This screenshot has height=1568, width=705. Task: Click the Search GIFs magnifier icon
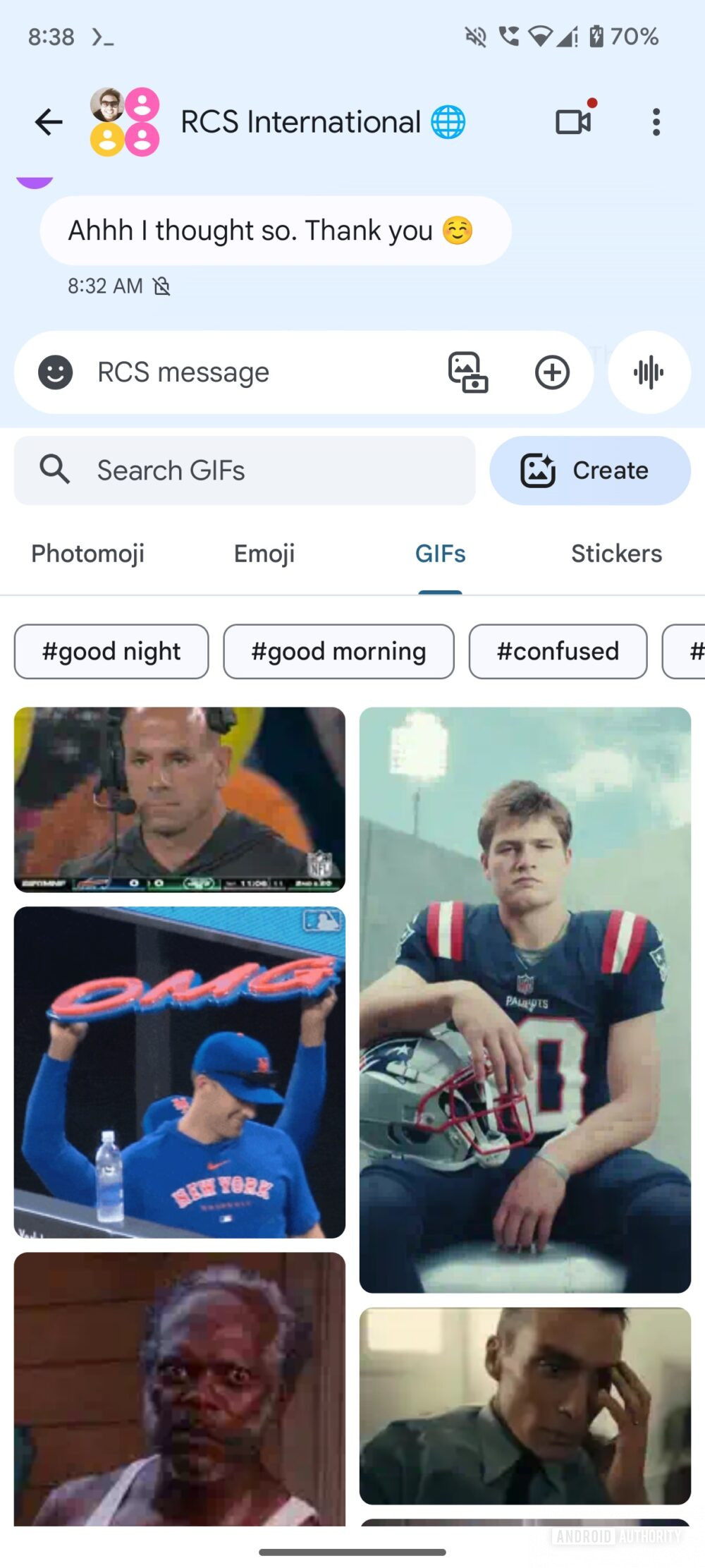54,469
